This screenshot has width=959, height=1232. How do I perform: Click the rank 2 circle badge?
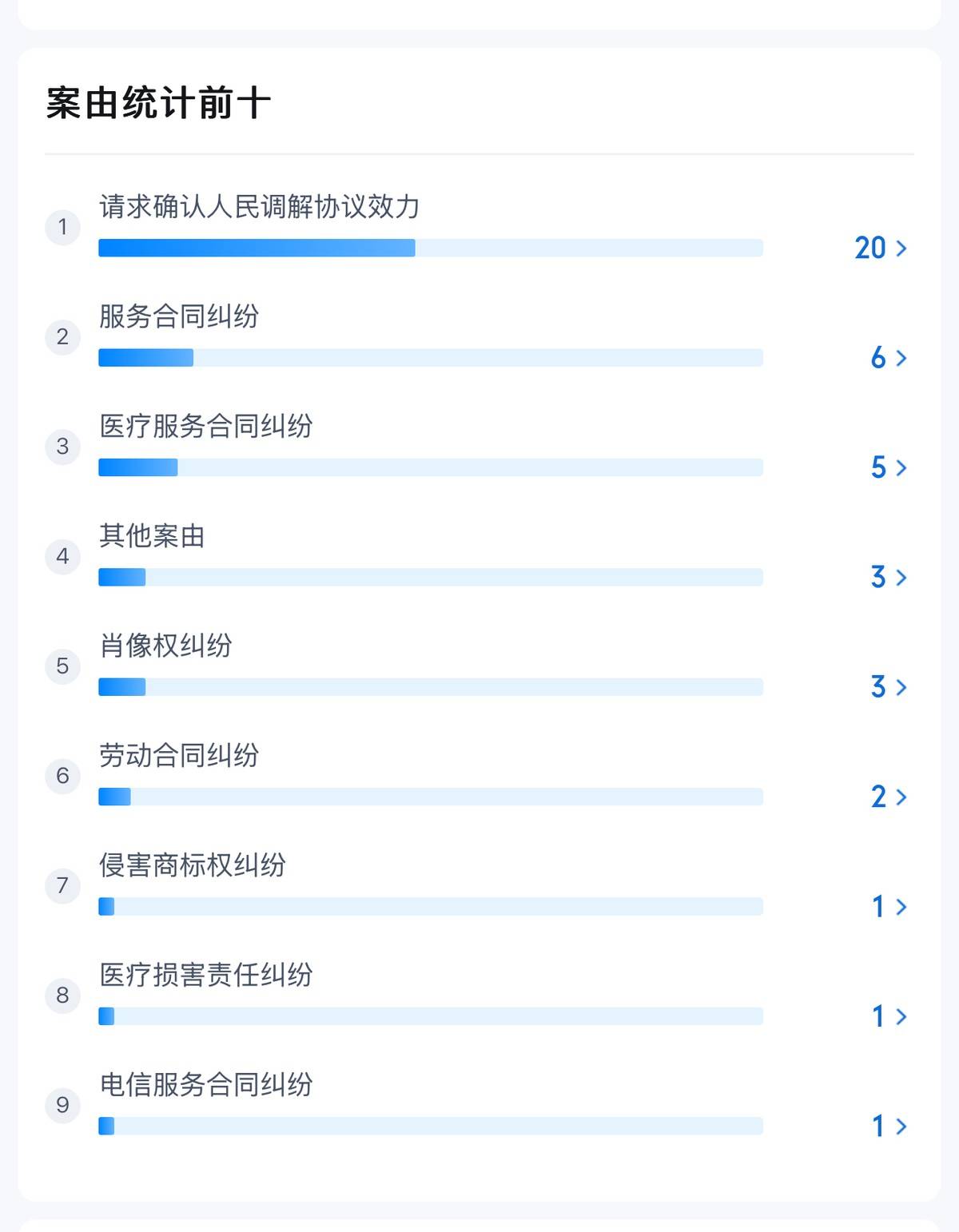62,337
